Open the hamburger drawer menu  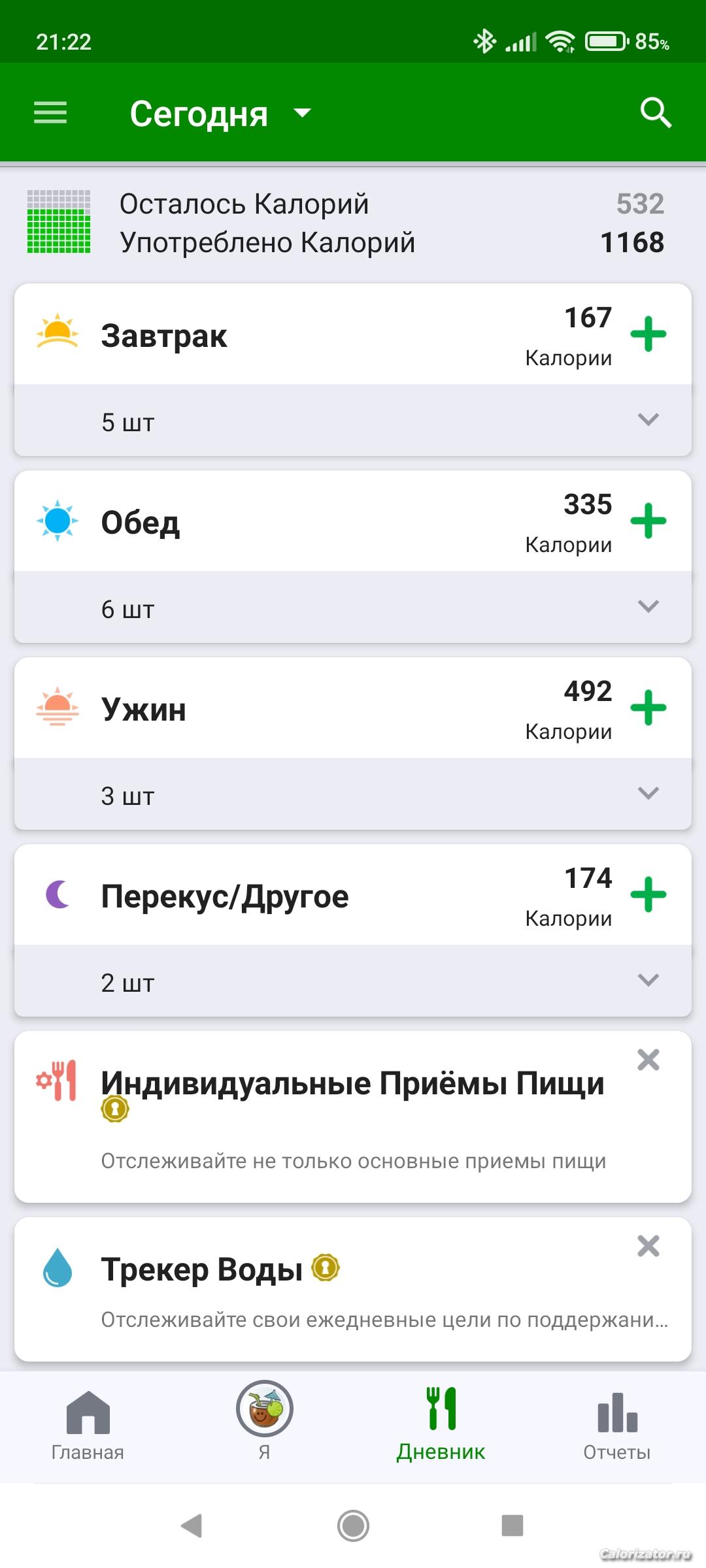(x=50, y=113)
